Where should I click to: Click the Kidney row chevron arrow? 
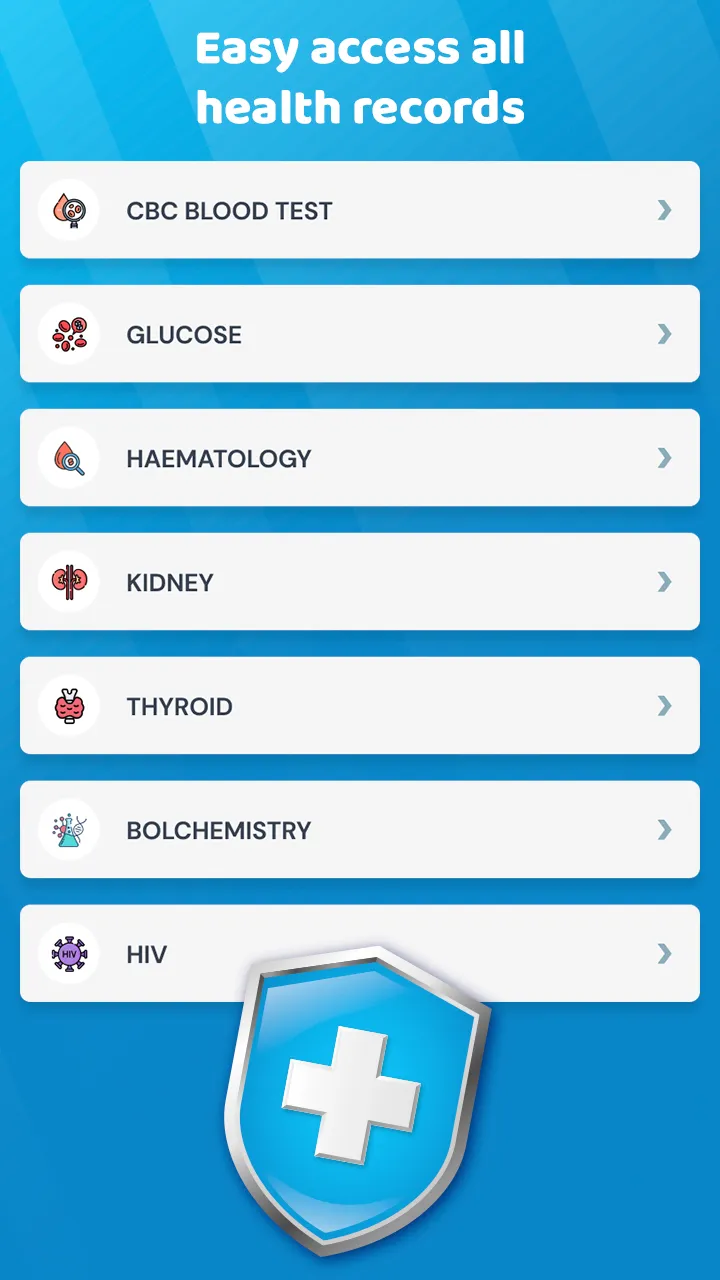pyautogui.click(x=664, y=582)
